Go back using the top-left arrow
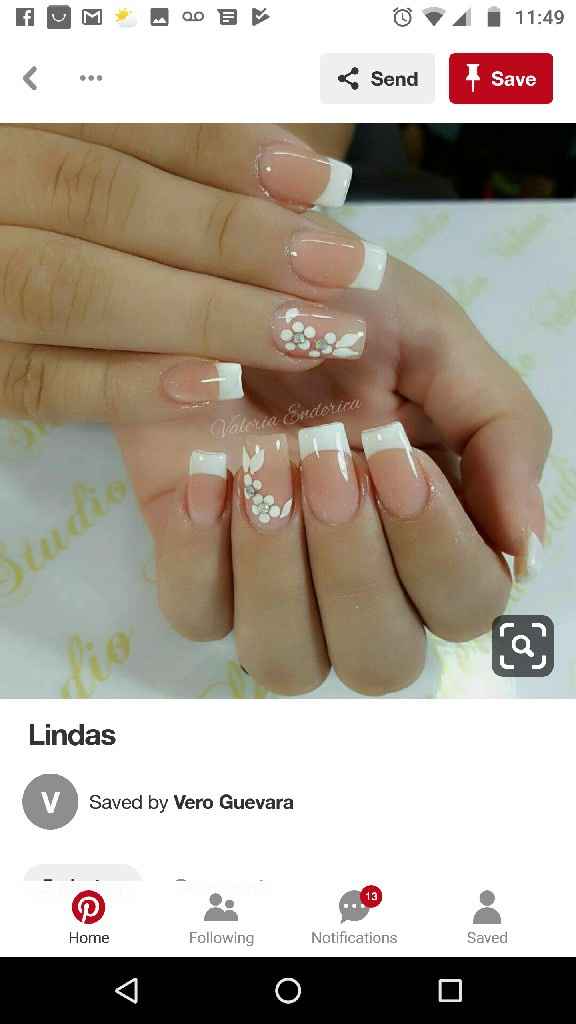576x1024 pixels. point(30,78)
